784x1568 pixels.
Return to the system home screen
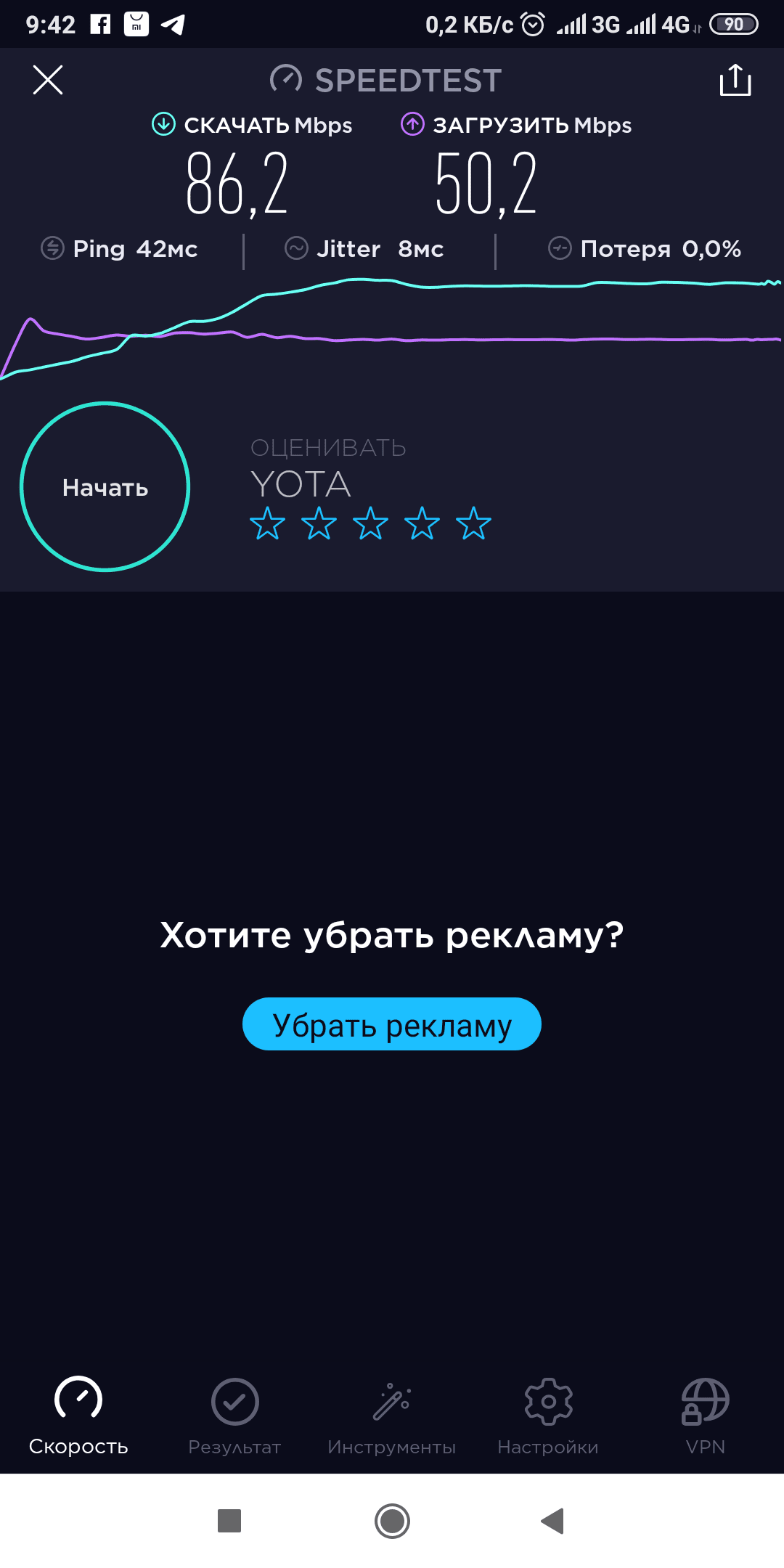[x=392, y=1521]
